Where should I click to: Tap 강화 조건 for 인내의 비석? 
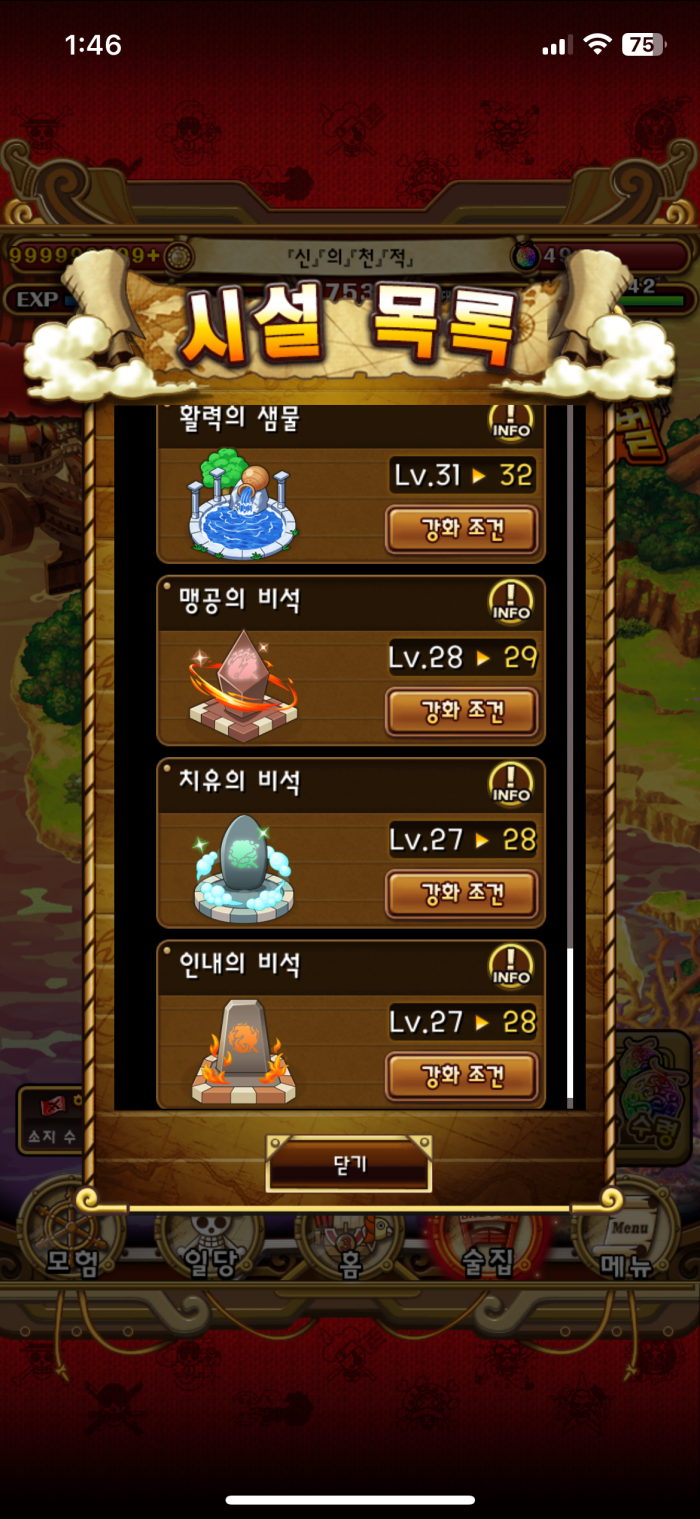462,1076
